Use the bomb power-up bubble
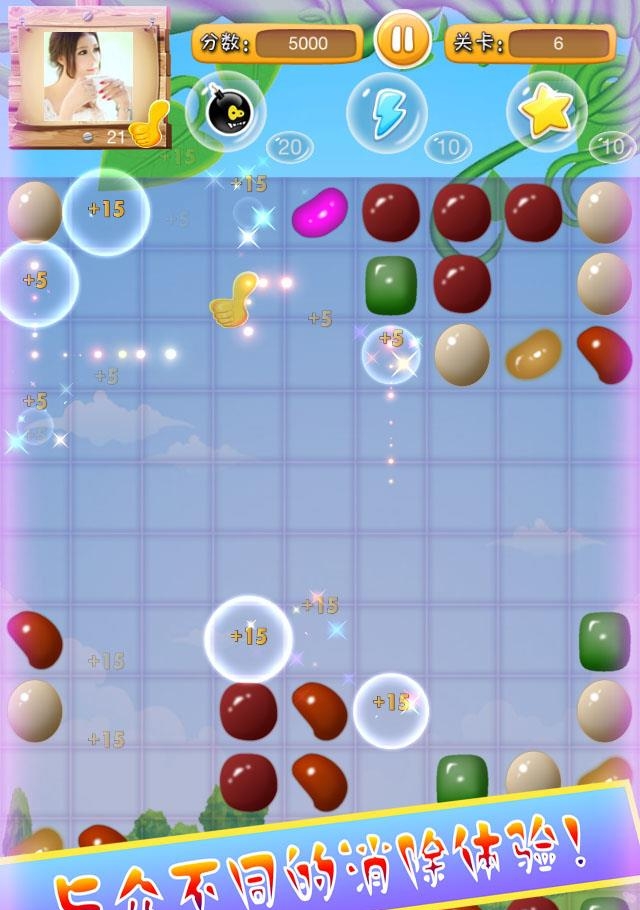The height and width of the screenshot is (910, 640). coord(225,112)
